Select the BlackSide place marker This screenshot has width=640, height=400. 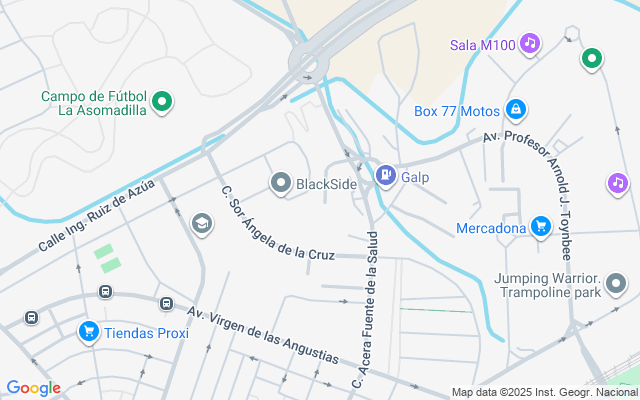coord(281,183)
